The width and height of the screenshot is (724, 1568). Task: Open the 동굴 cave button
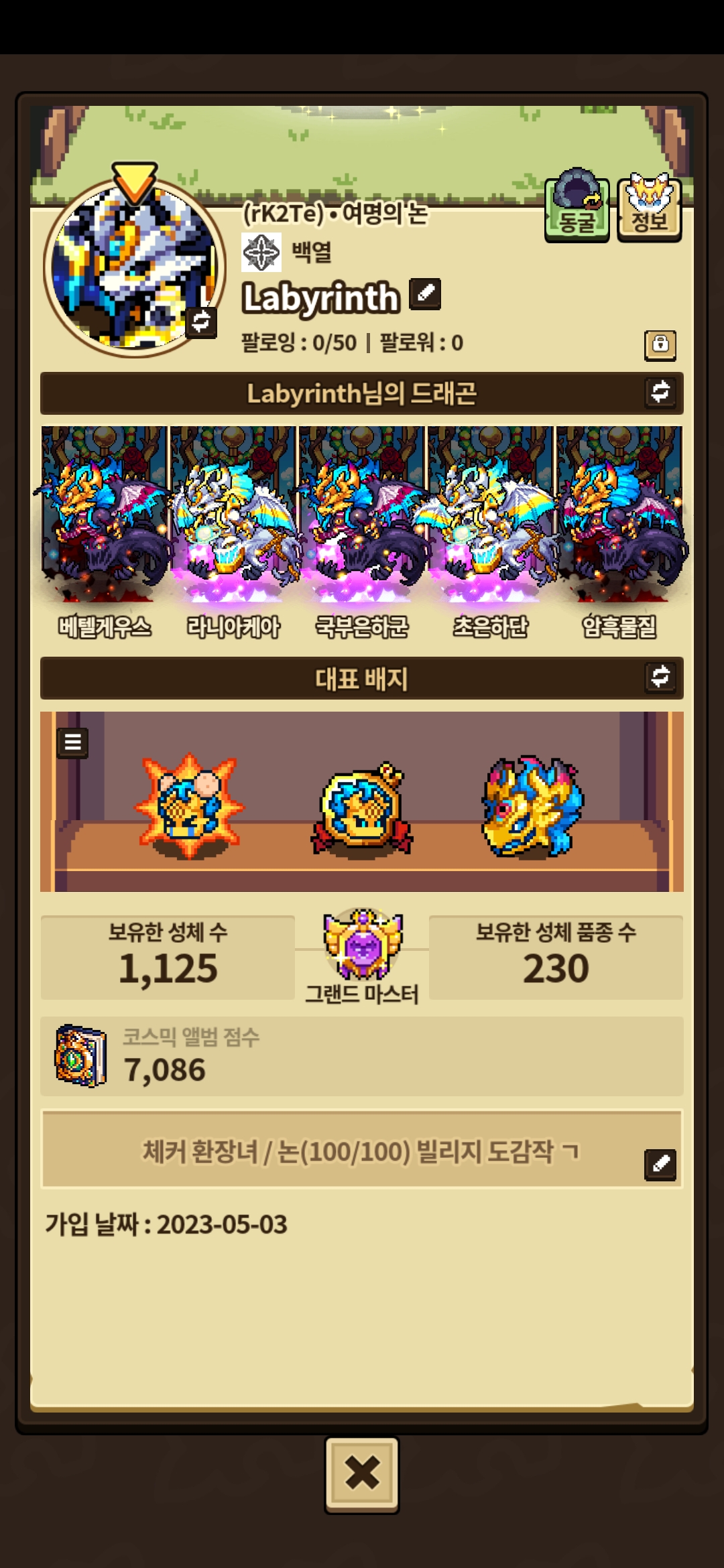point(577,206)
